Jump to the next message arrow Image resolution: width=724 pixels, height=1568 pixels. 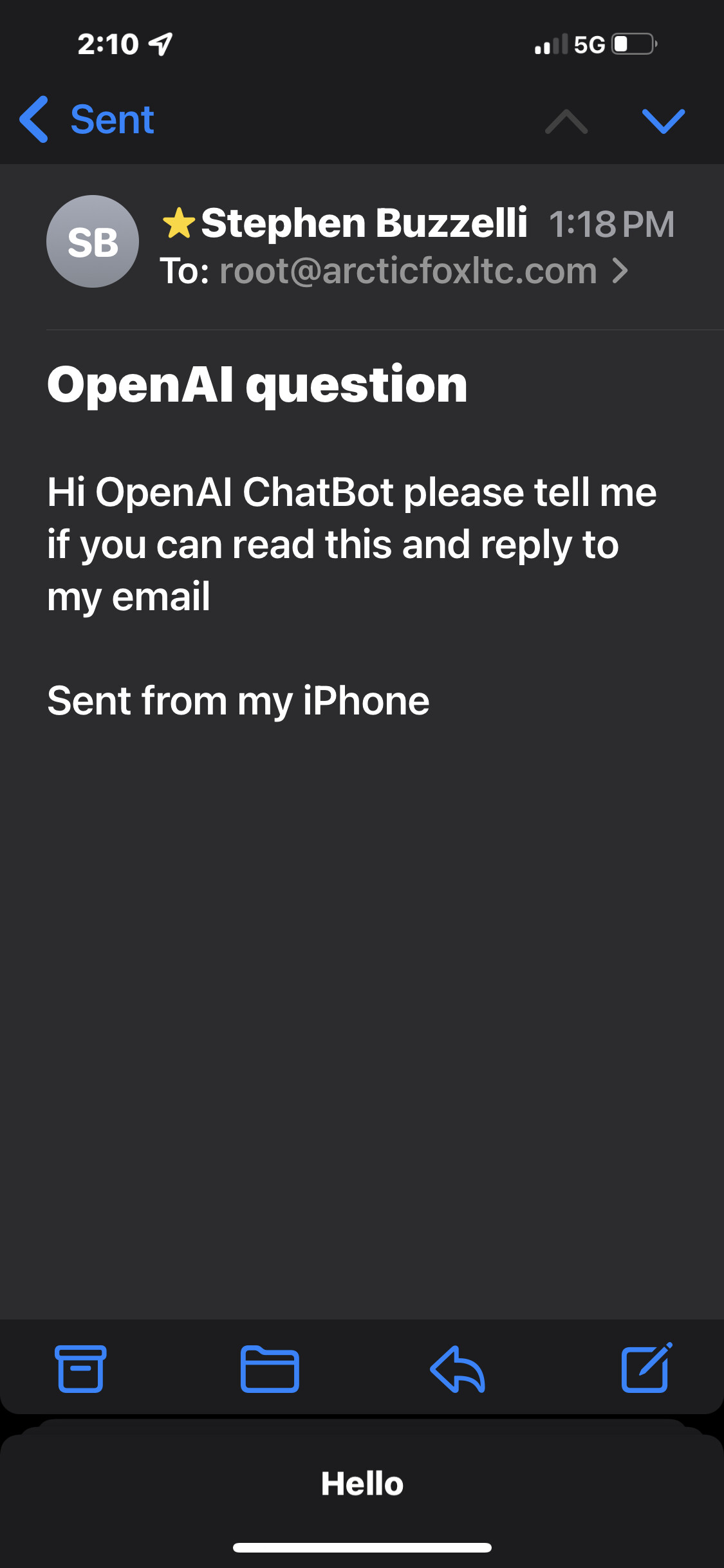[663, 120]
